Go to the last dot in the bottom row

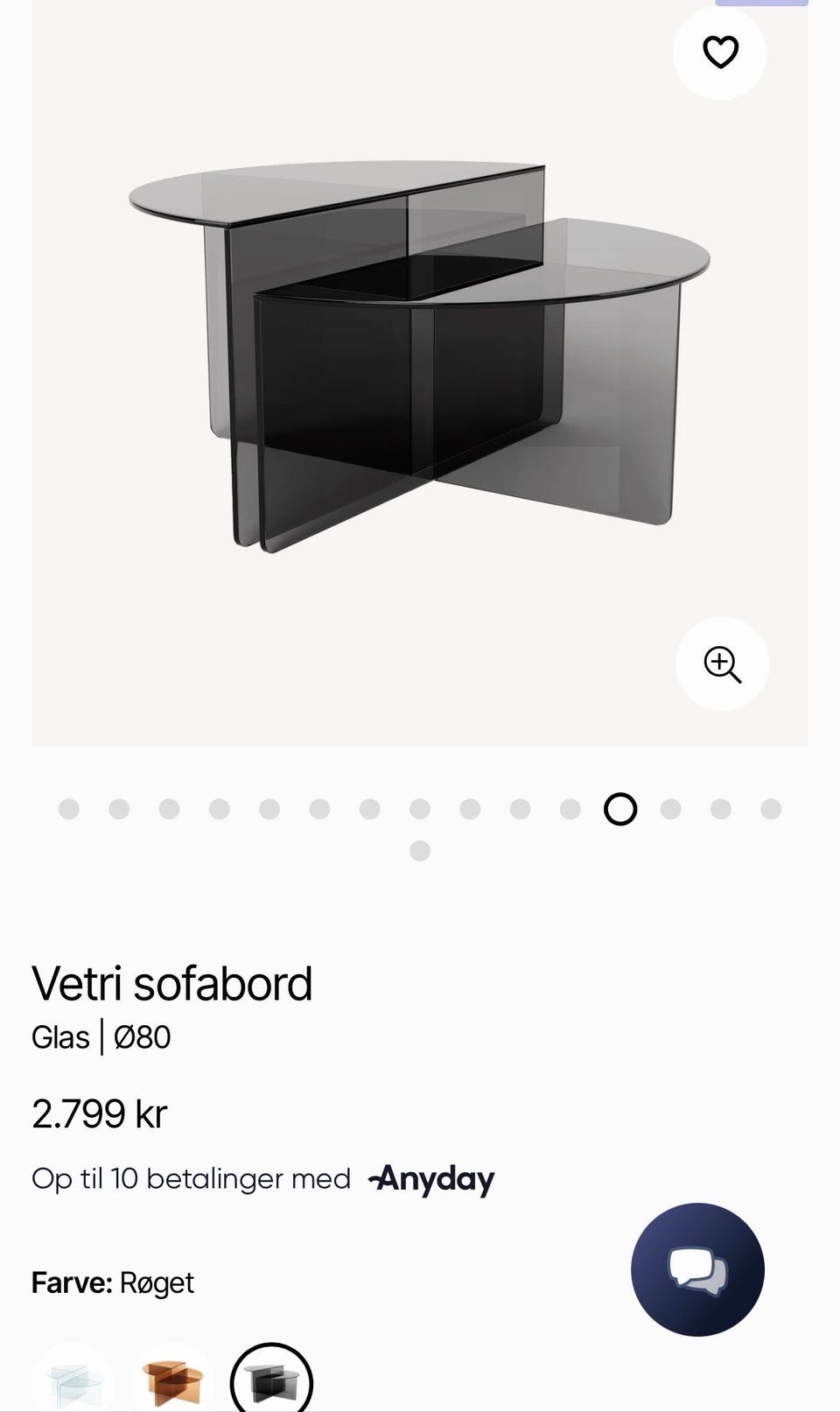(x=420, y=850)
